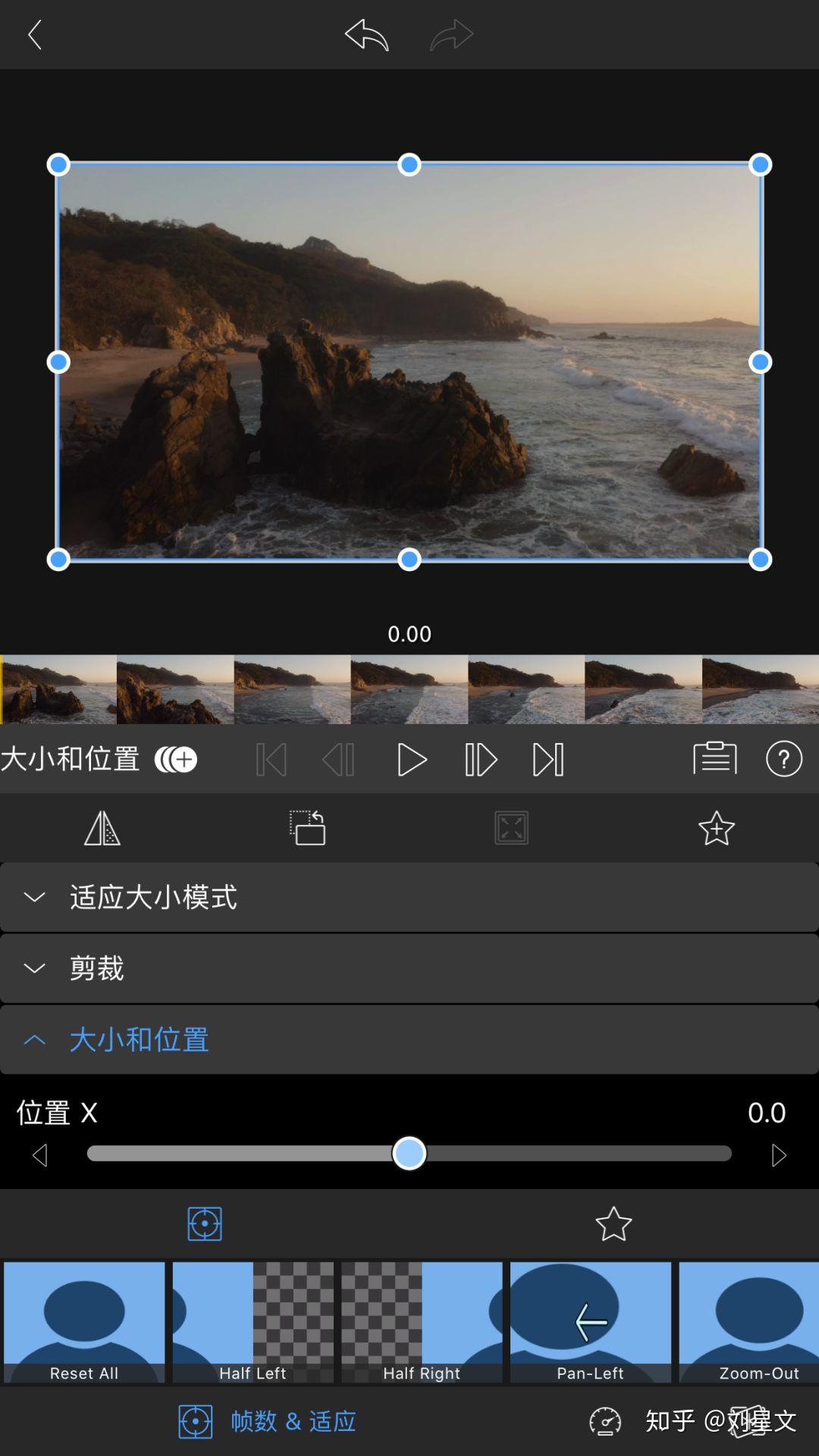Step forward one frame
The height and width of the screenshot is (1456, 819).
[x=480, y=759]
